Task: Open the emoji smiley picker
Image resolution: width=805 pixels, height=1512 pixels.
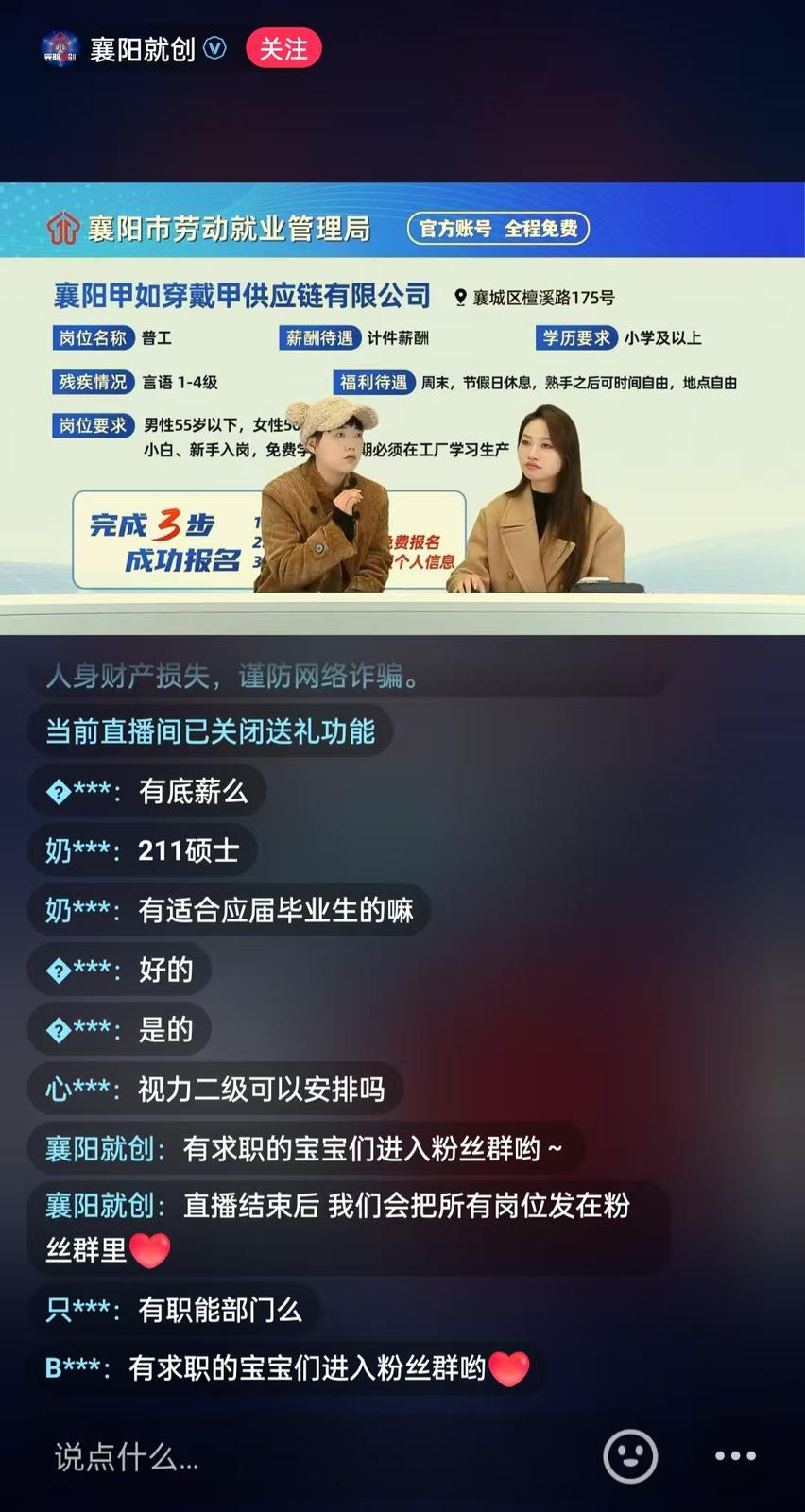Action: 630,1456
